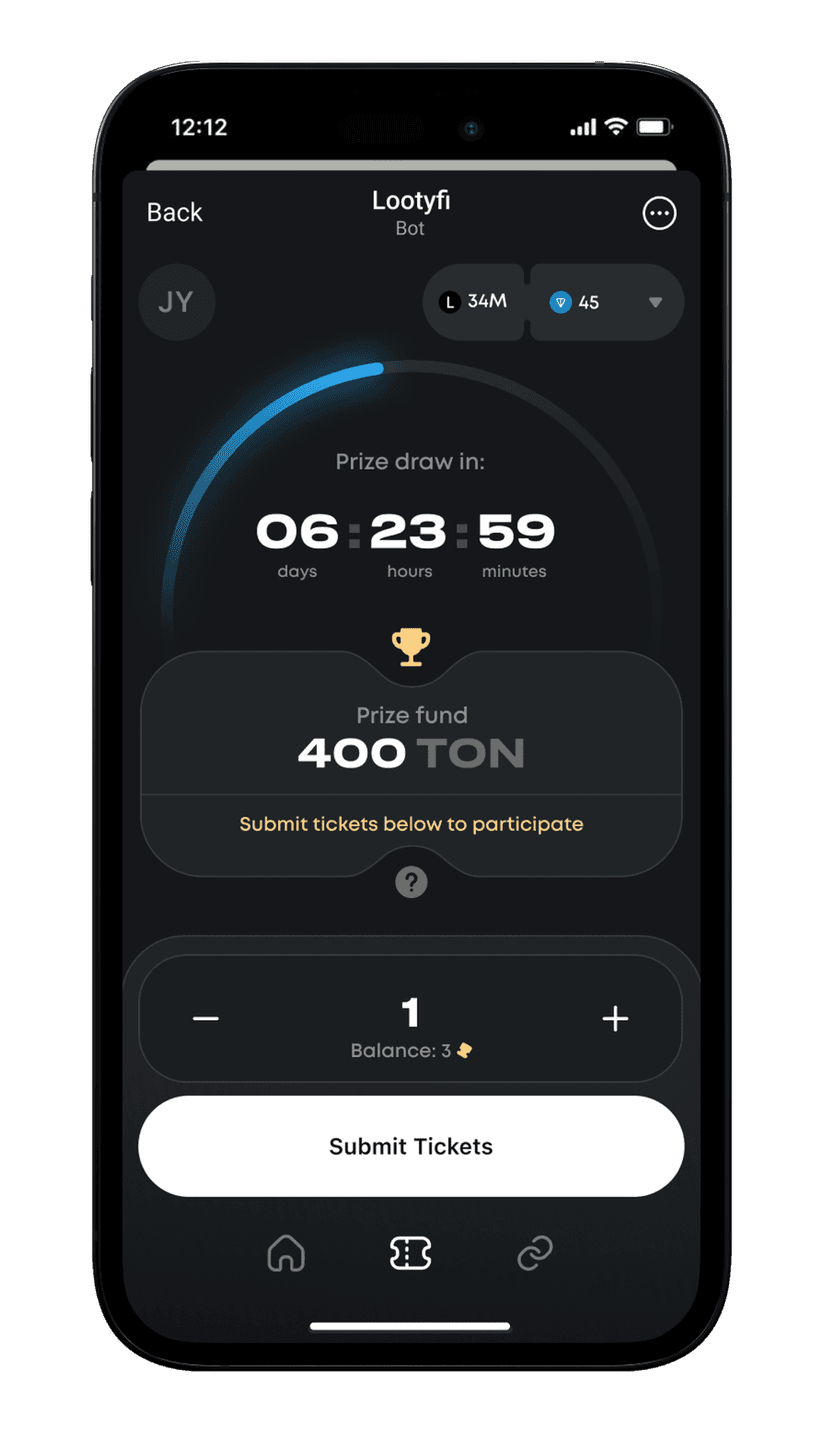Switch to the Home tab

[x=286, y=1253]
